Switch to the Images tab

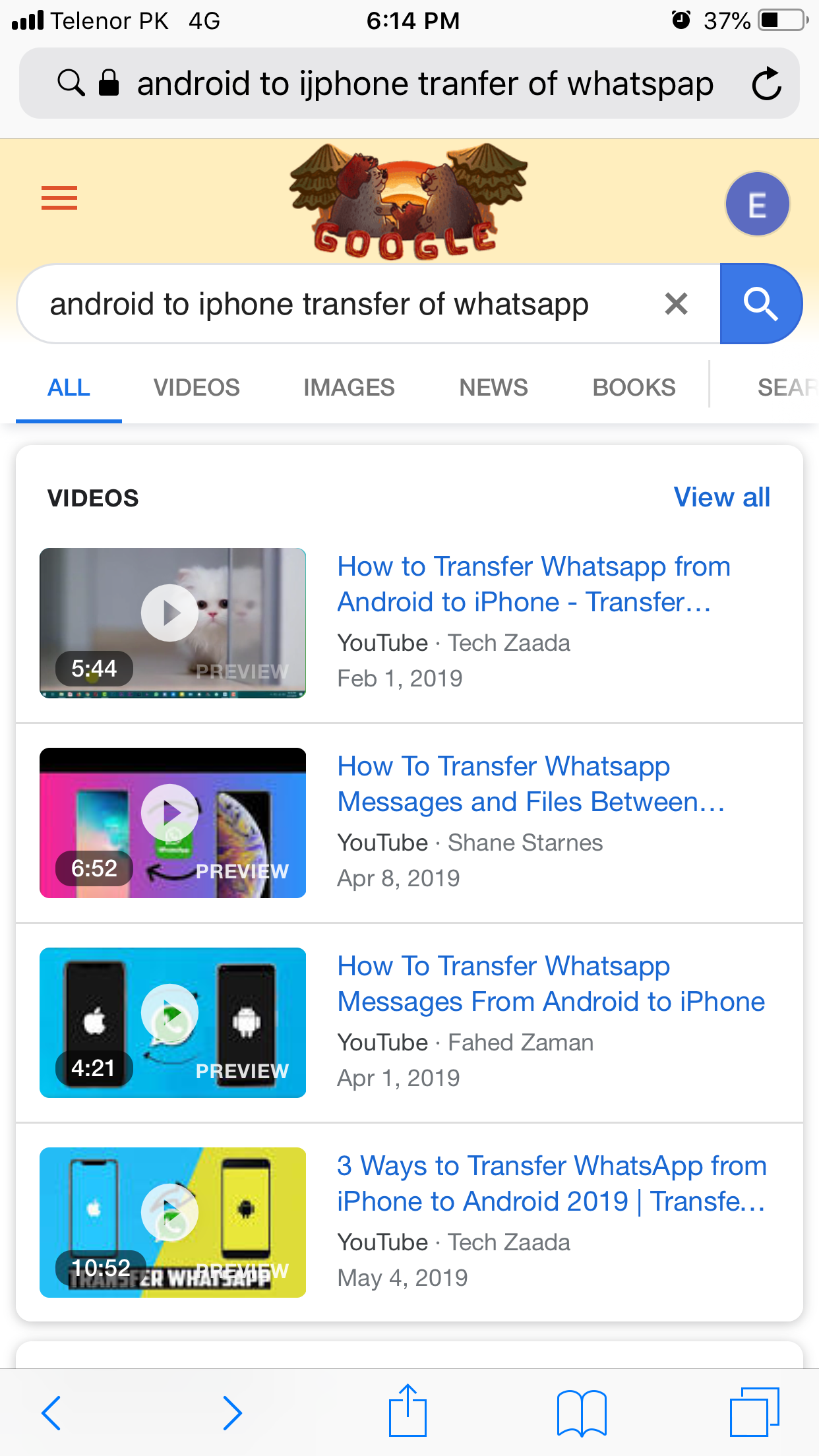[x=349, y=388]
